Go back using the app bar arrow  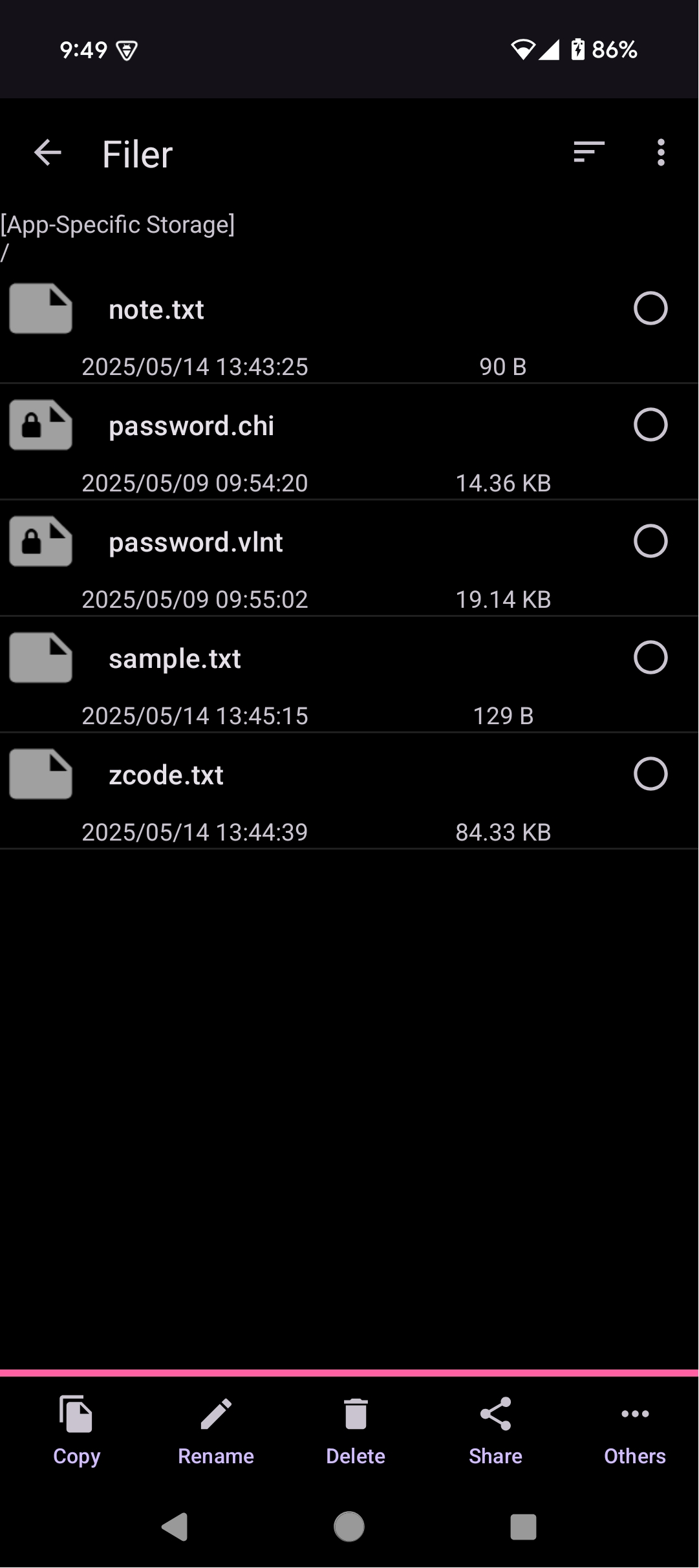pyautogui.click(x=47, y=153)
